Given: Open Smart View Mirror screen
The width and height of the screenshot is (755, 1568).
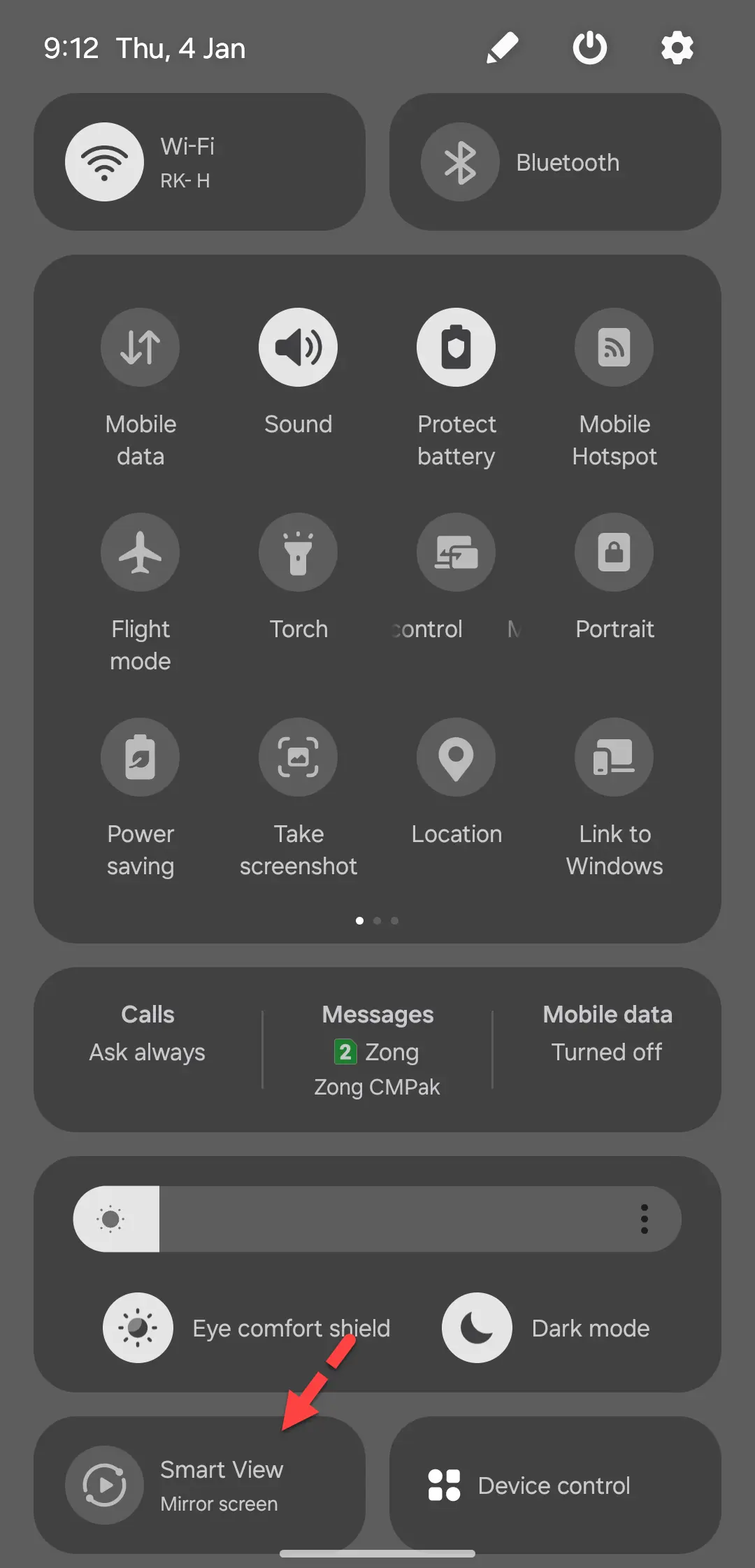Looking at the screenshot, I should [x=200, y=1485].
